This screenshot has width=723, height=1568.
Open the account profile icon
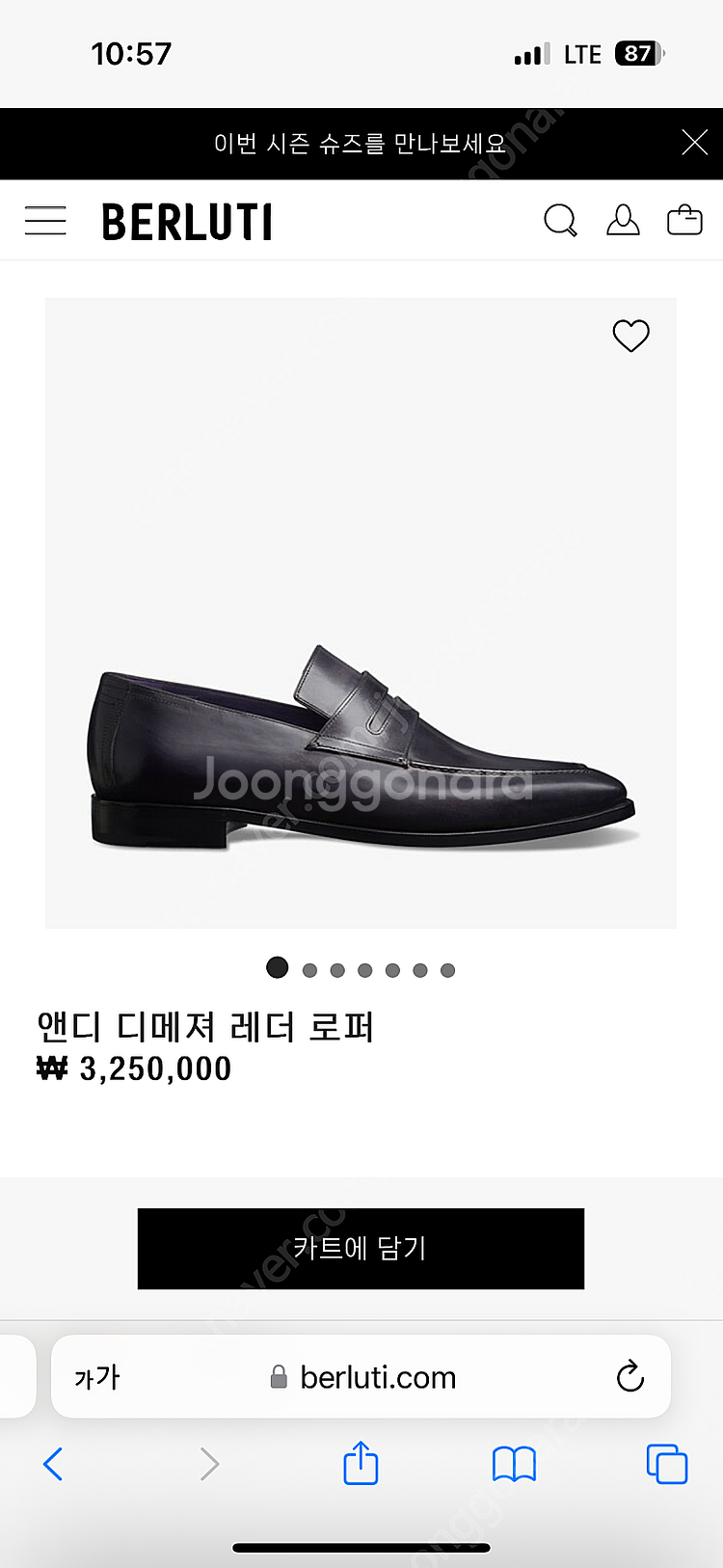(623, 220)
